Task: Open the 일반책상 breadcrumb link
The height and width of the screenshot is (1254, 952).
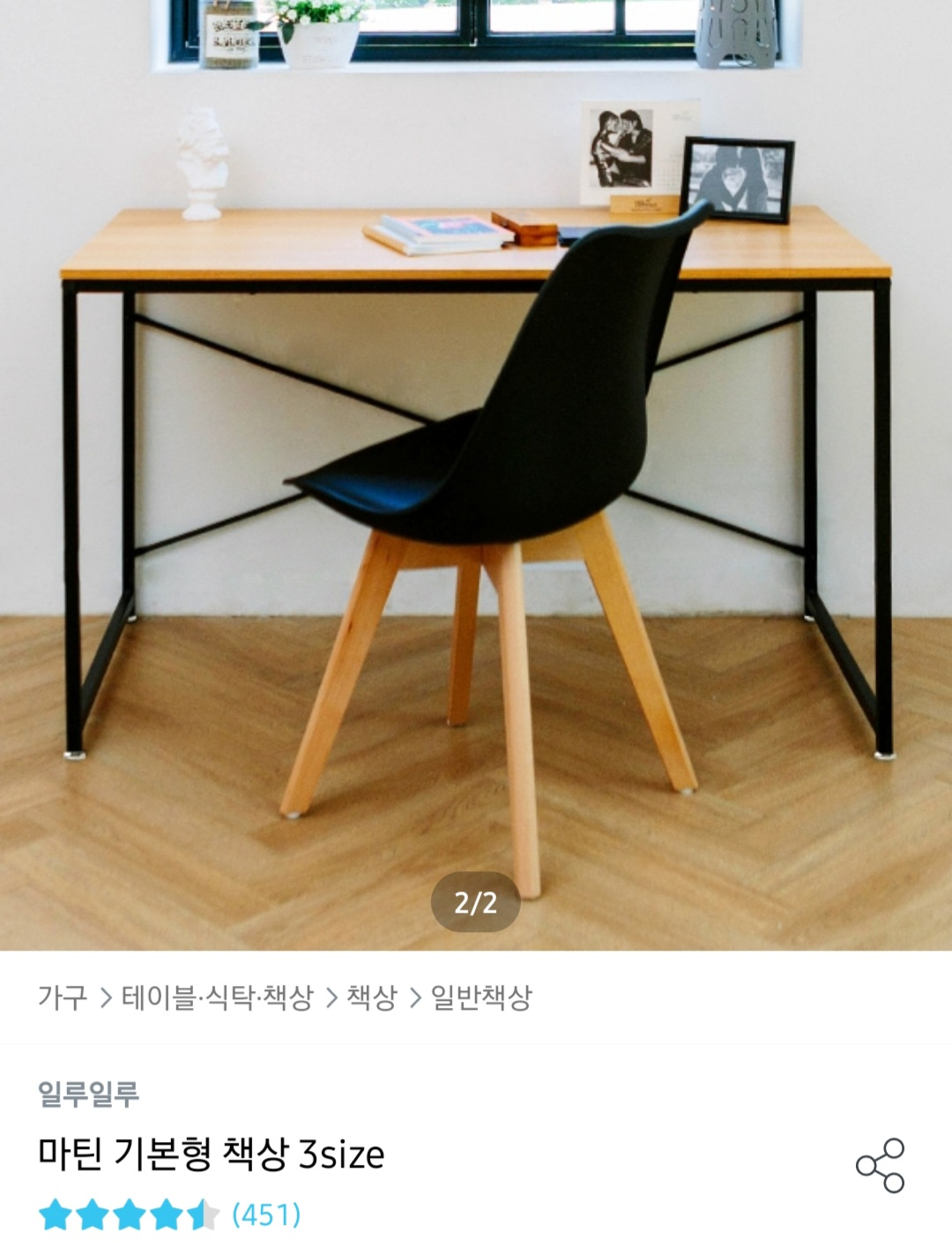Action: point(481,997)
